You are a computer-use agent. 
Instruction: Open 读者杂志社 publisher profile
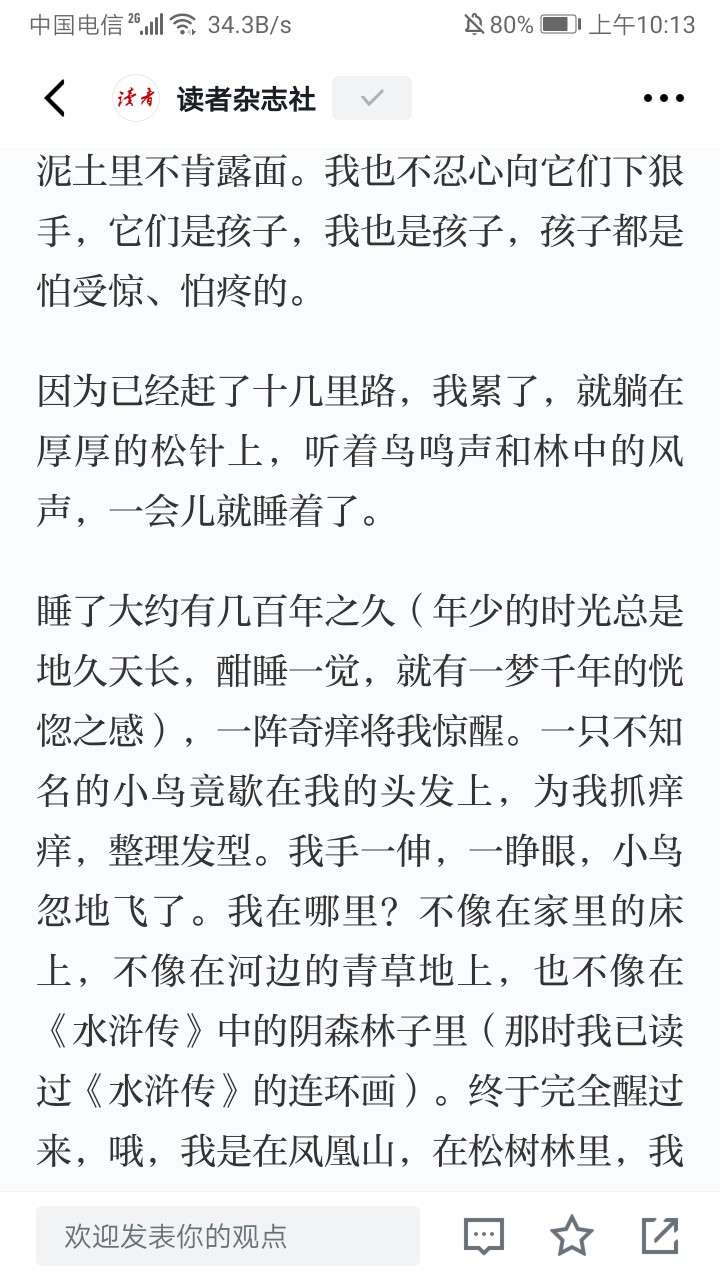pos(246,99)
